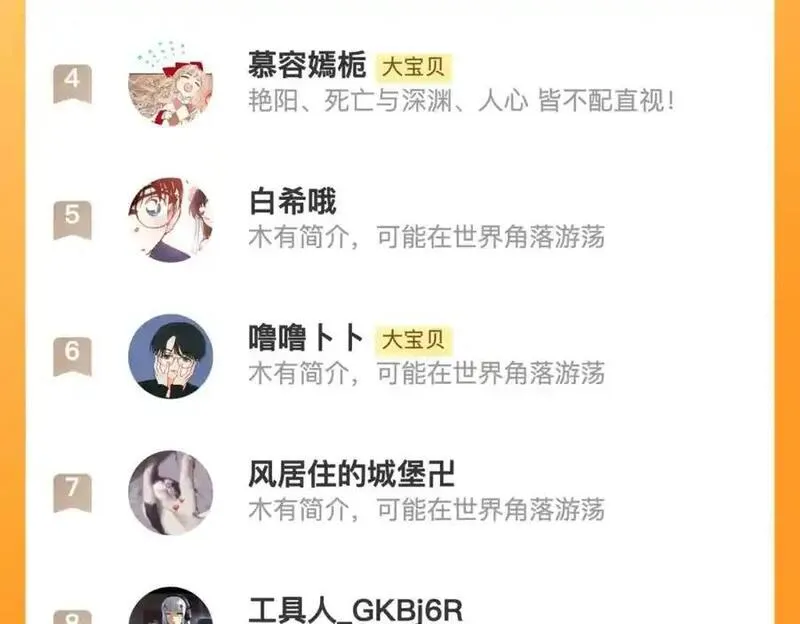Open the 白希哦 user row
Viewport: 800px width, 624px height.
pos(399,220)
